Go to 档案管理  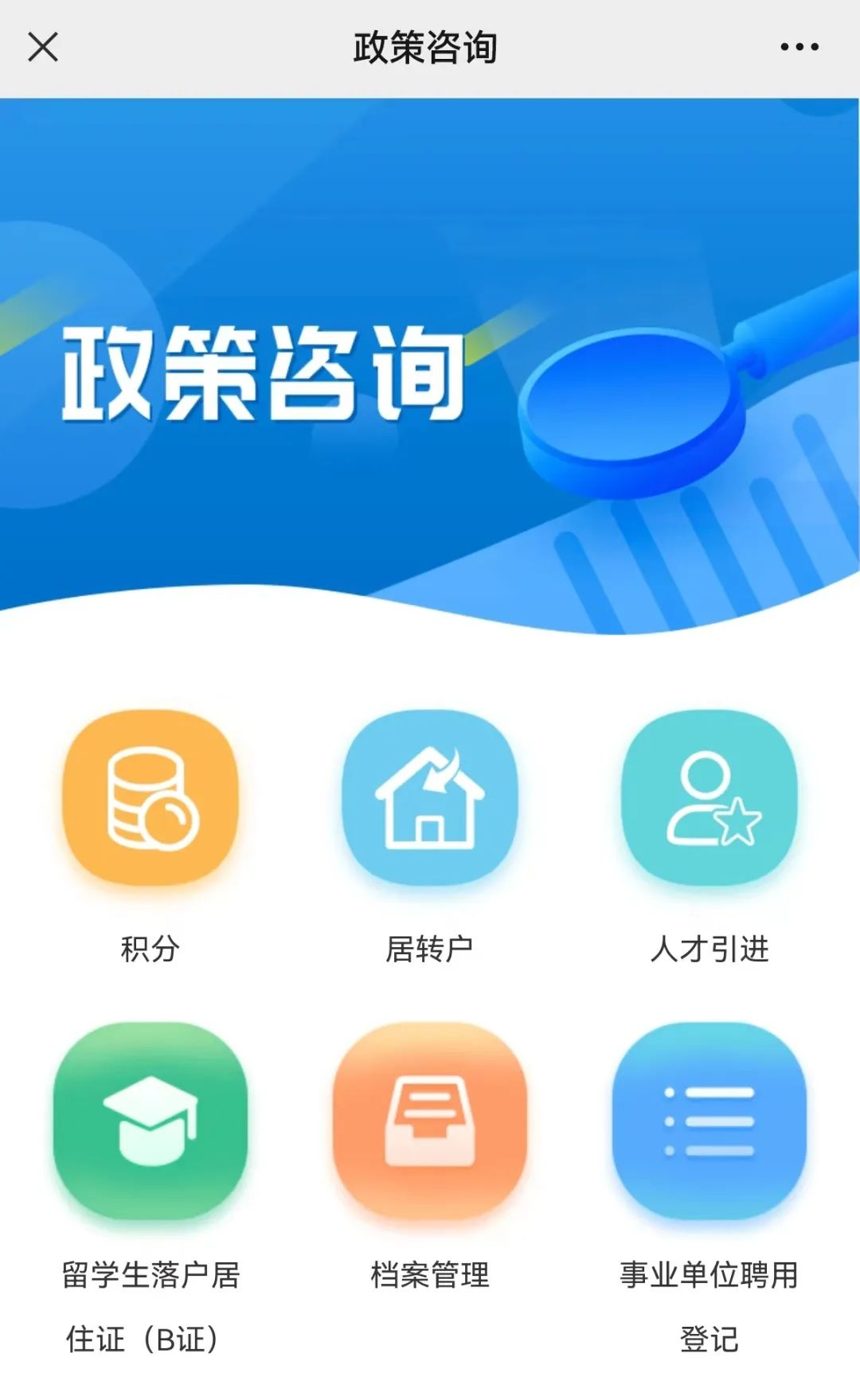pos(429,1120)
